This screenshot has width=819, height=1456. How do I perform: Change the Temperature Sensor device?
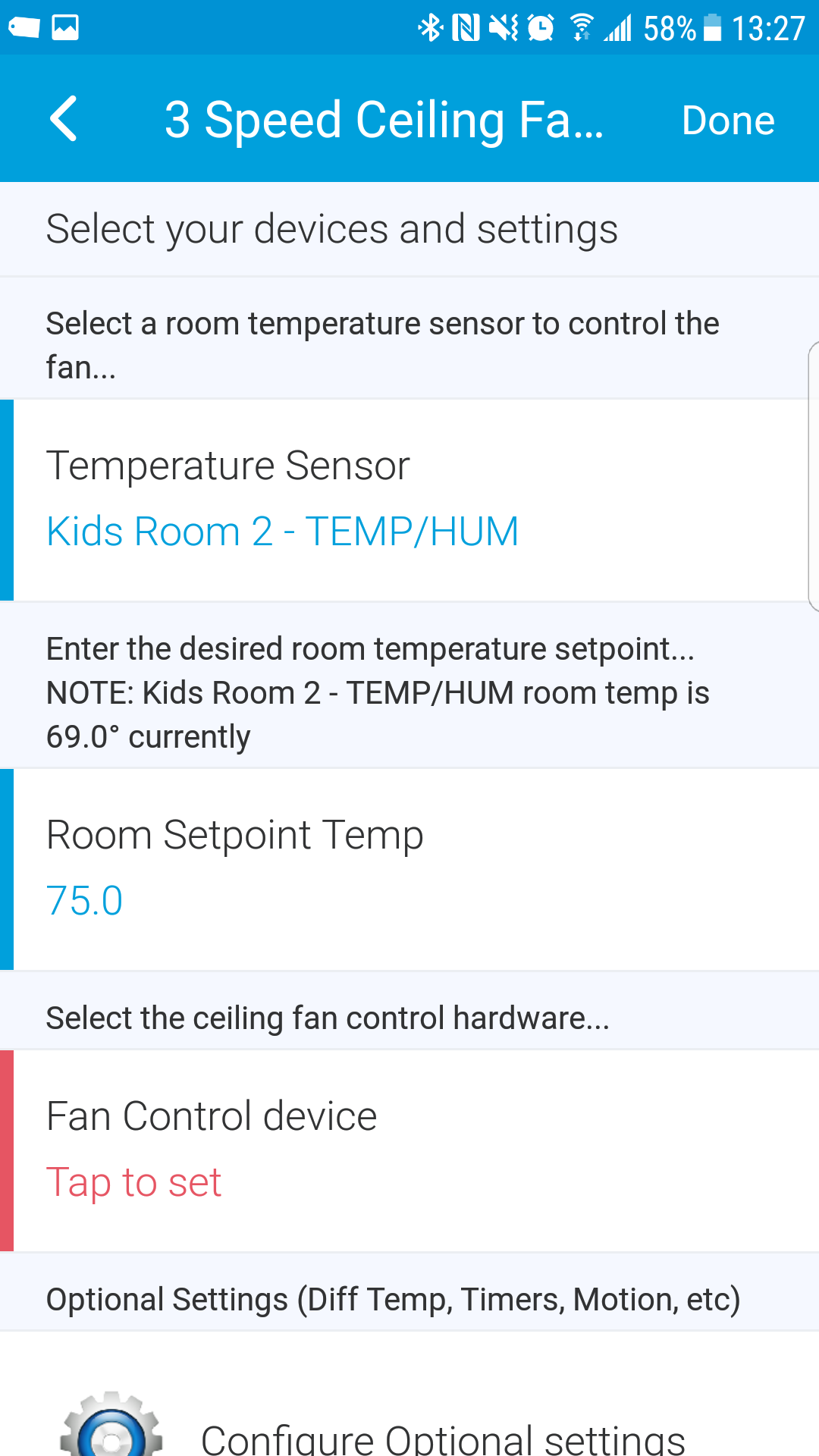pos(409,500)
